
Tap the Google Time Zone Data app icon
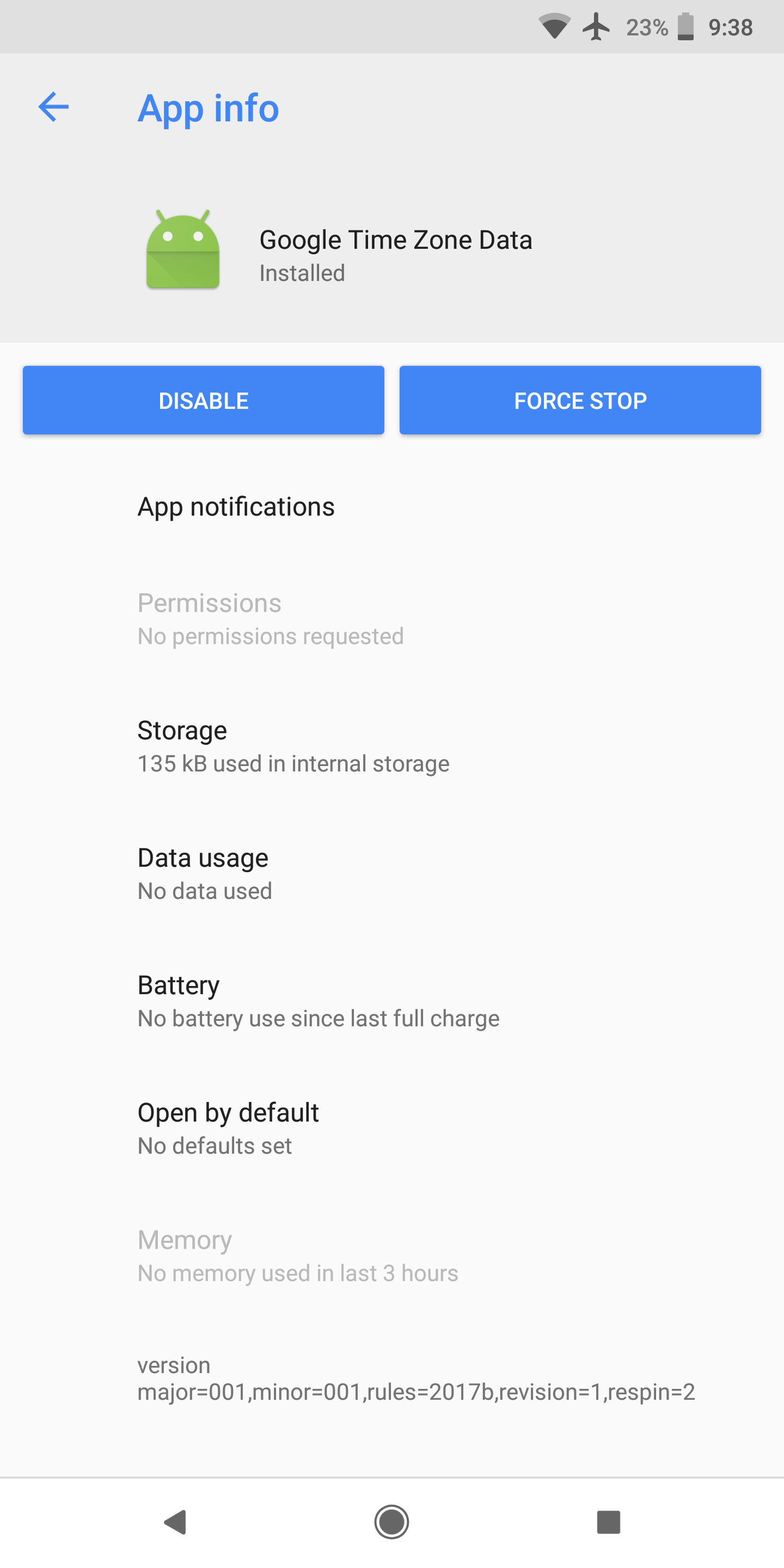[x=182, y=249]
